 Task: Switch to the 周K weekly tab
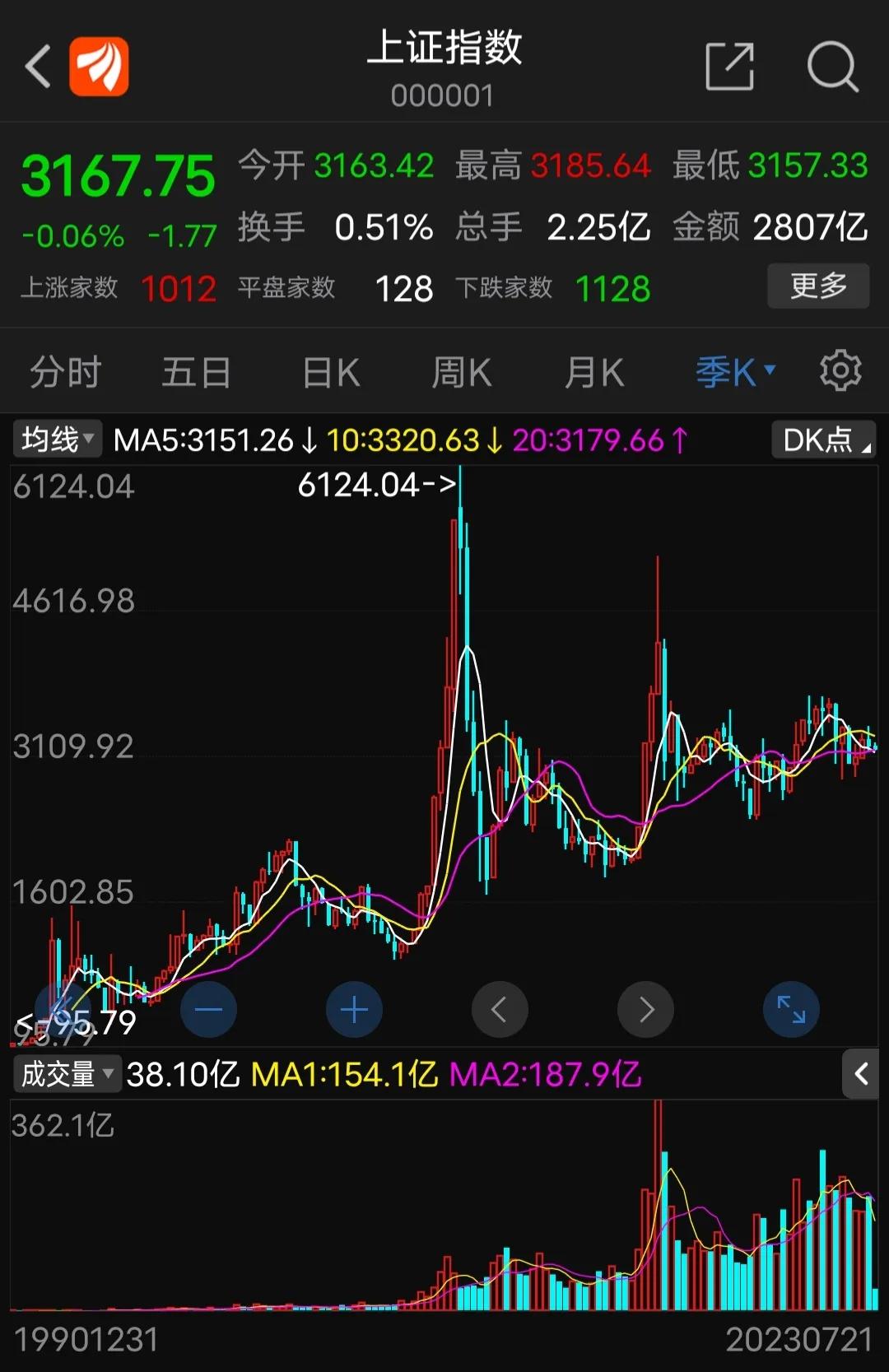click(461, 371)
